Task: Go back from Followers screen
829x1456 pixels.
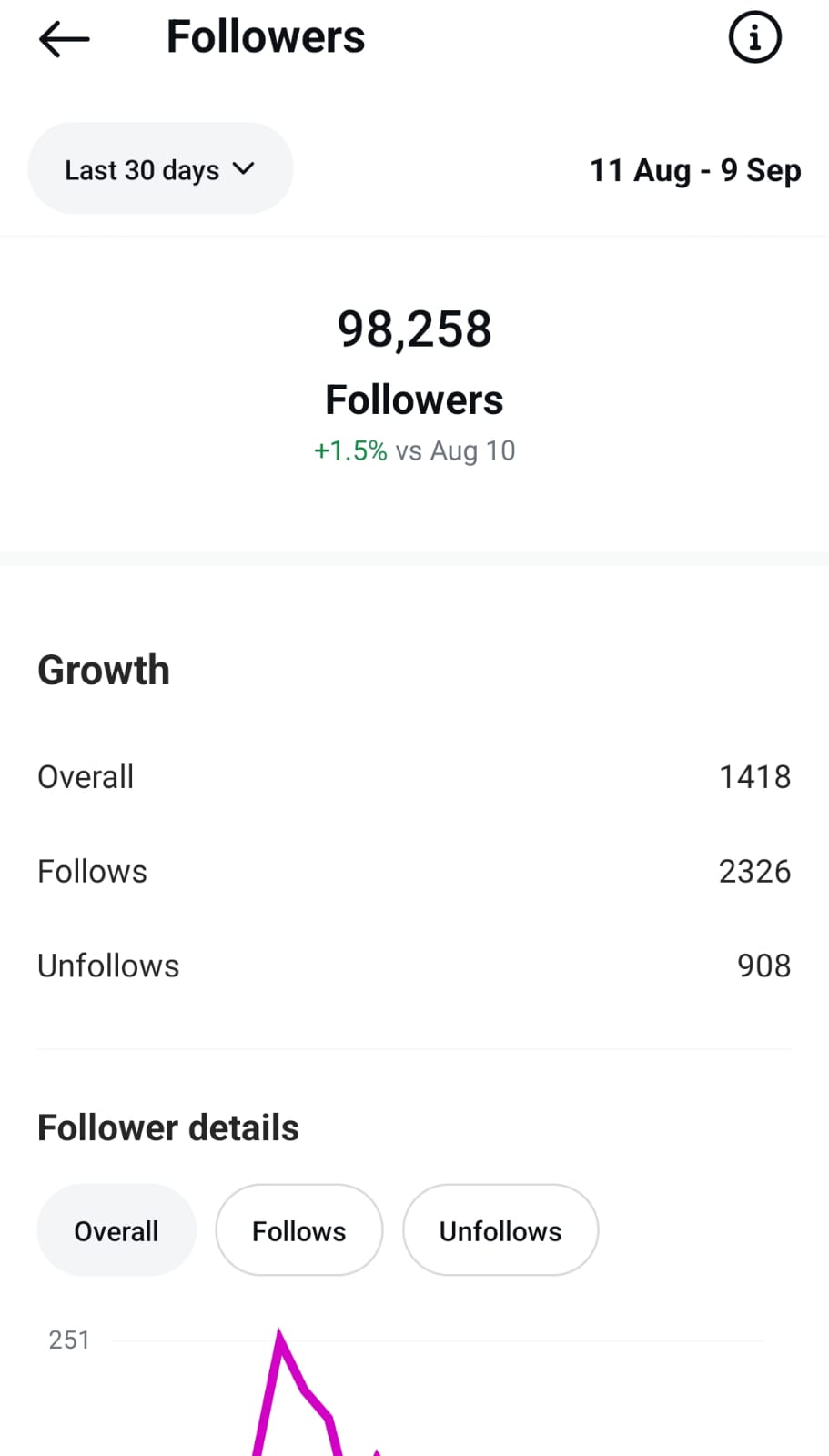Action: [65, 39]
